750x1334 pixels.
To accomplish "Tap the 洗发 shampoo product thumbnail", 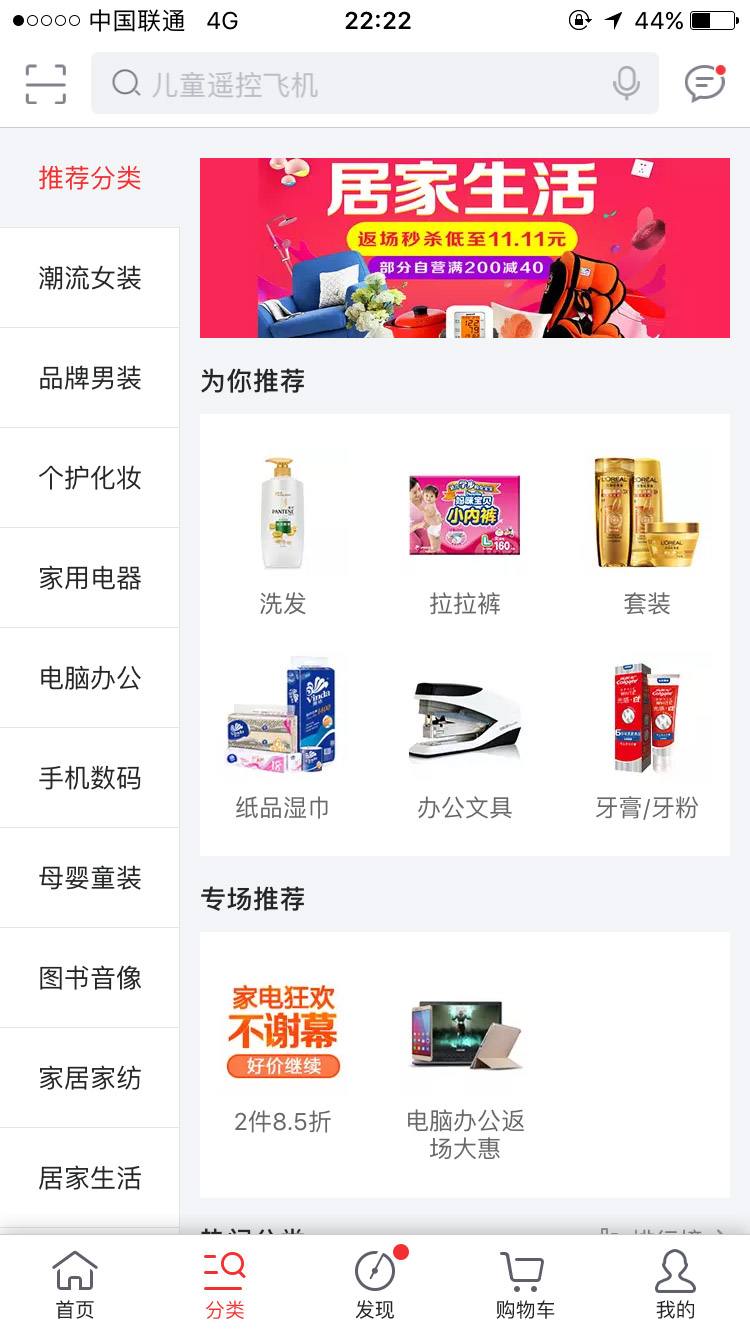I will [x=282, y=510].
